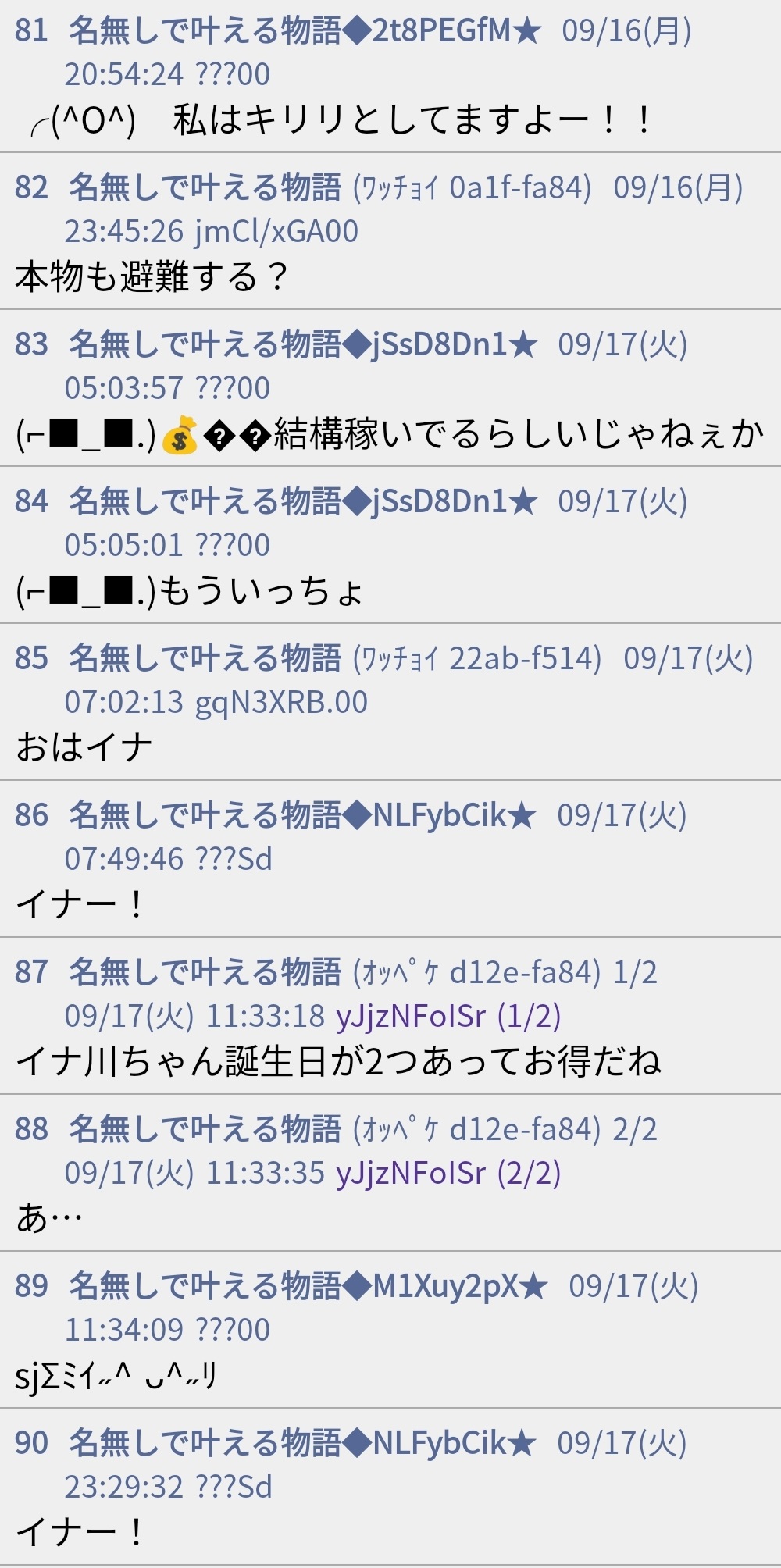The width and height of the screenshot is (781, 1568).
Task: Select post 81 saying 私はキリリとしてますよー
Action: [390, 76]
